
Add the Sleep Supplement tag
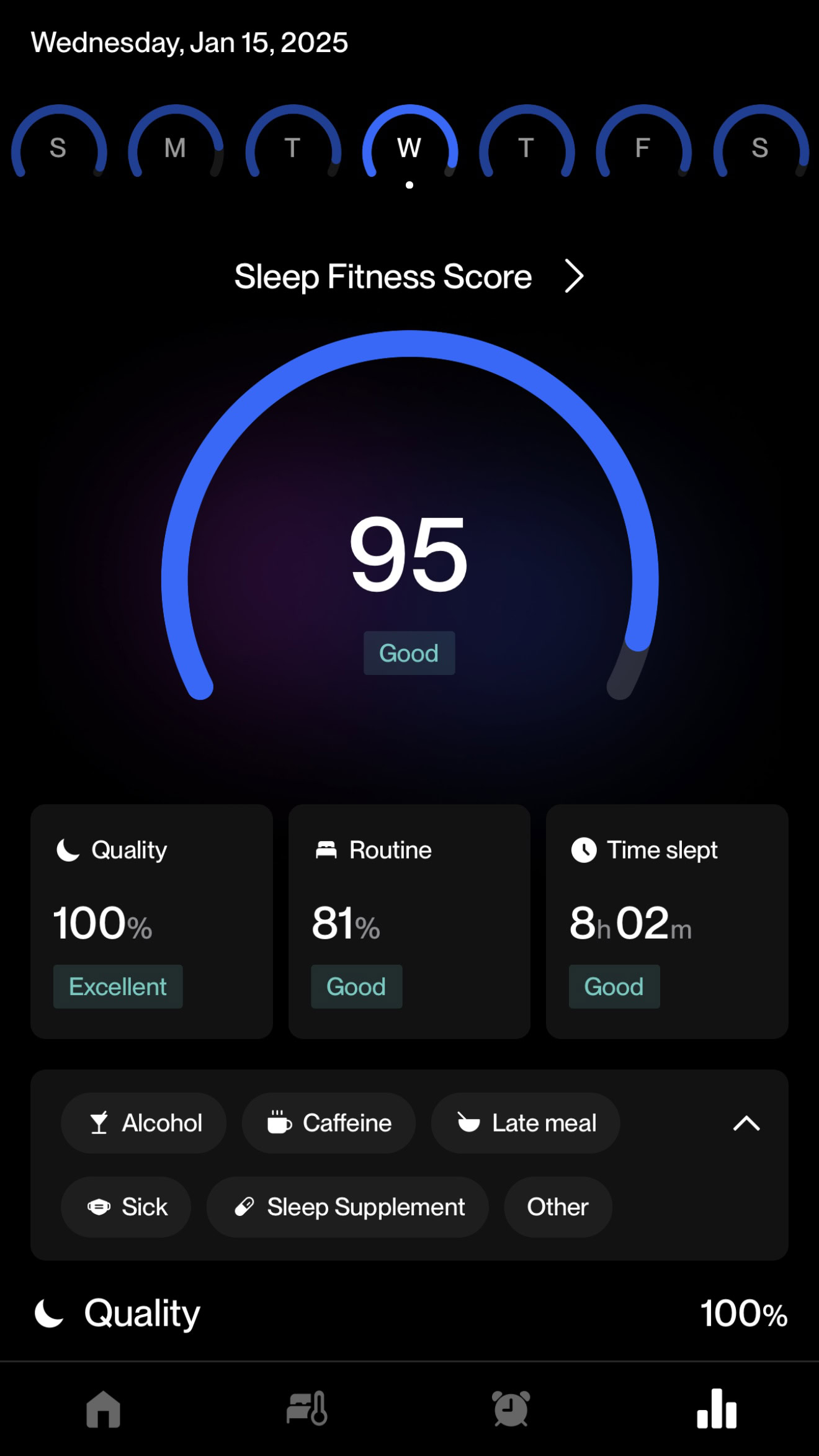pyautogui.click(x=347, y=1207)
